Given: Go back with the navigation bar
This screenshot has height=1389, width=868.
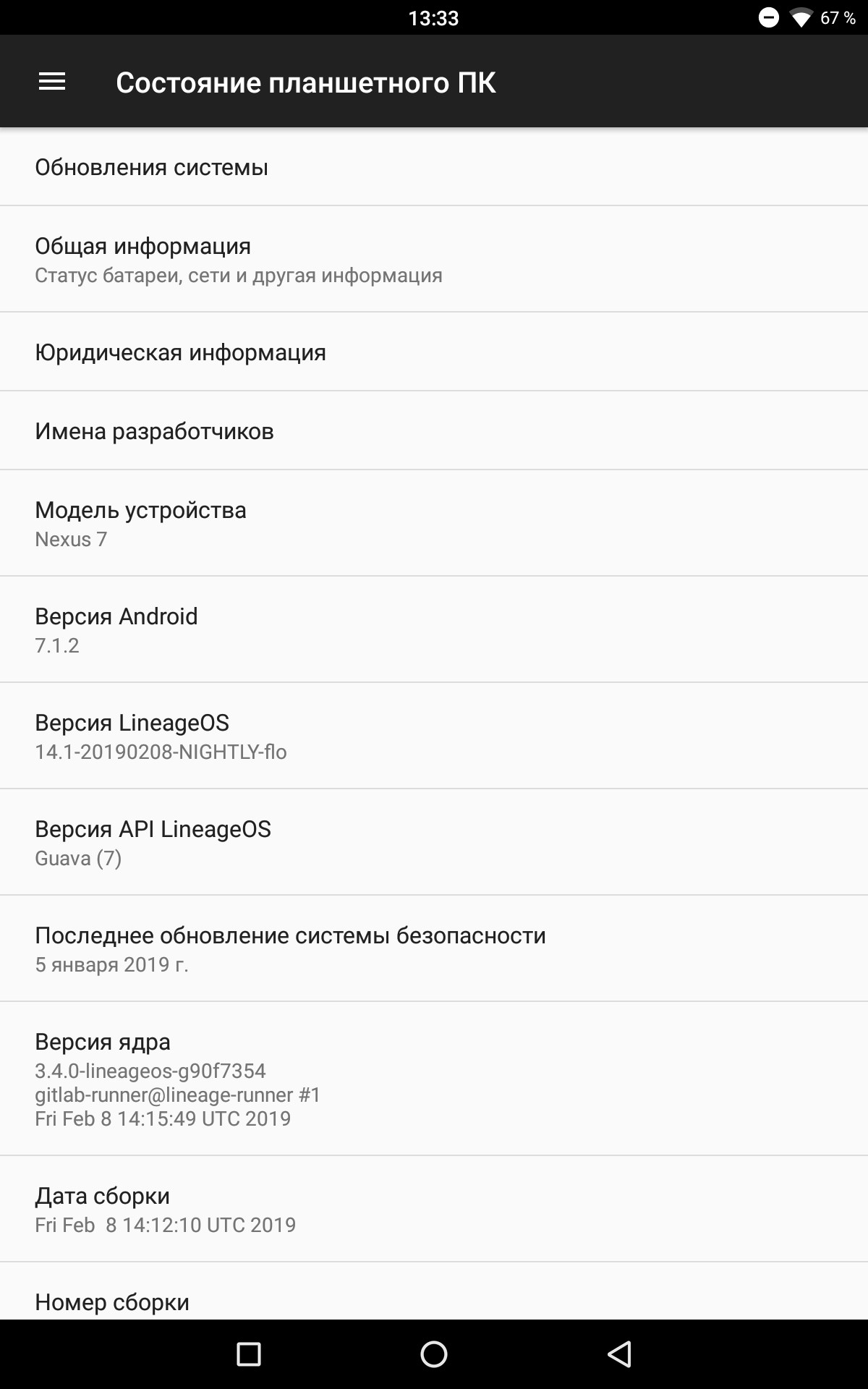Looking at the screenshot, I should click(x=619, y=1354).
